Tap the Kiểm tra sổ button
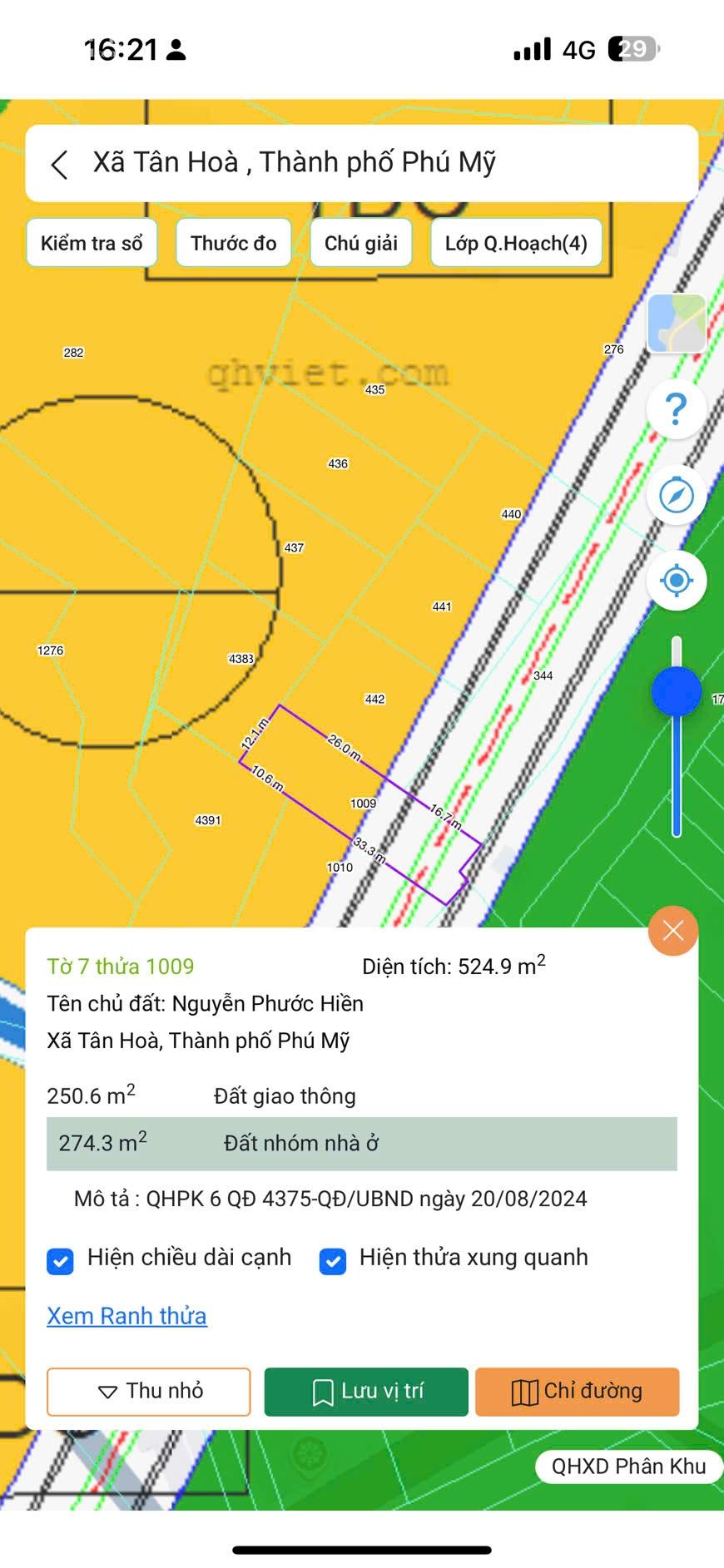This screenshot has height=1568, width=724. [x=92, y=243]
